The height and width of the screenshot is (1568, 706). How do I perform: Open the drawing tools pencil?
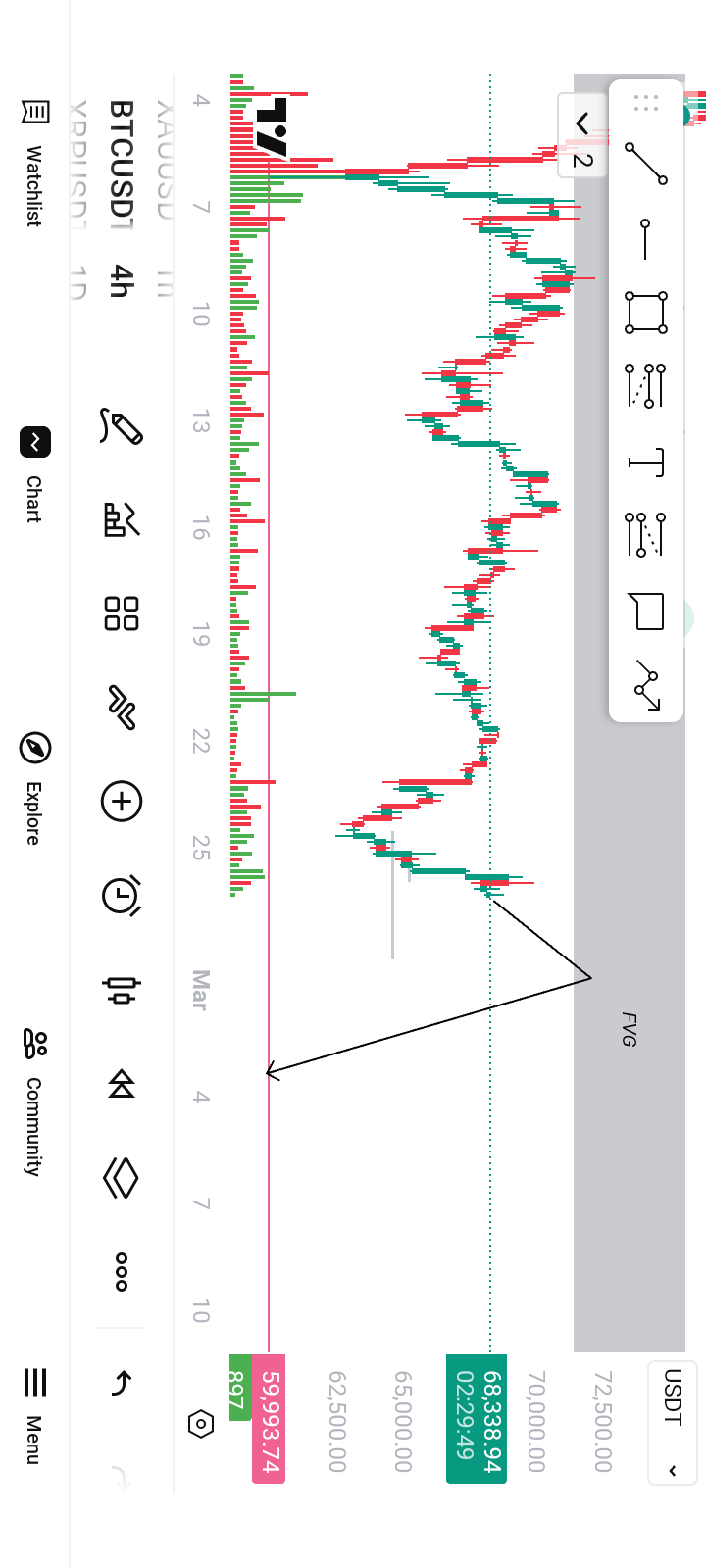[122, 426]
